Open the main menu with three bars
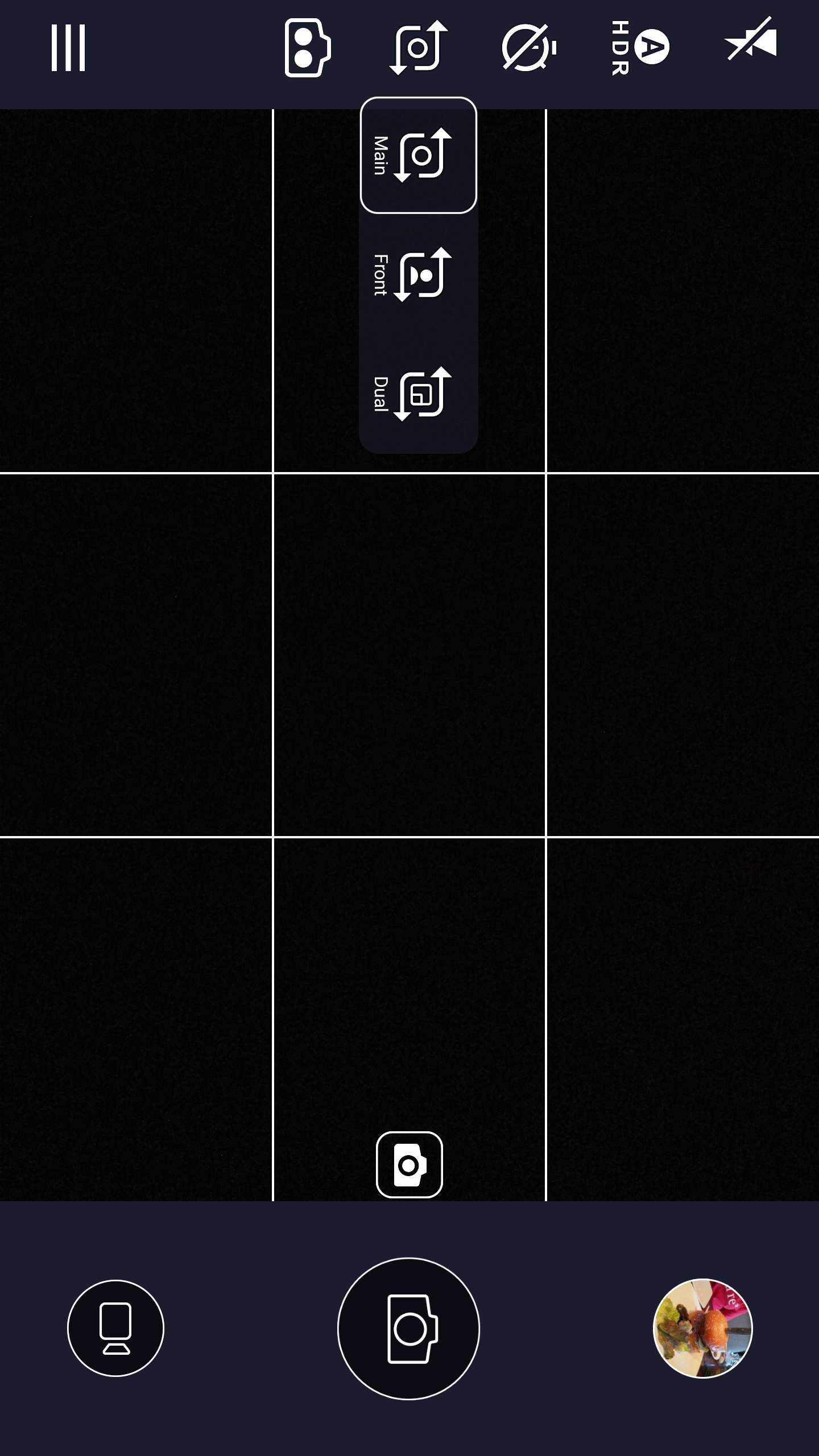This screenshot has width=819, height=1456. point(68,48)
